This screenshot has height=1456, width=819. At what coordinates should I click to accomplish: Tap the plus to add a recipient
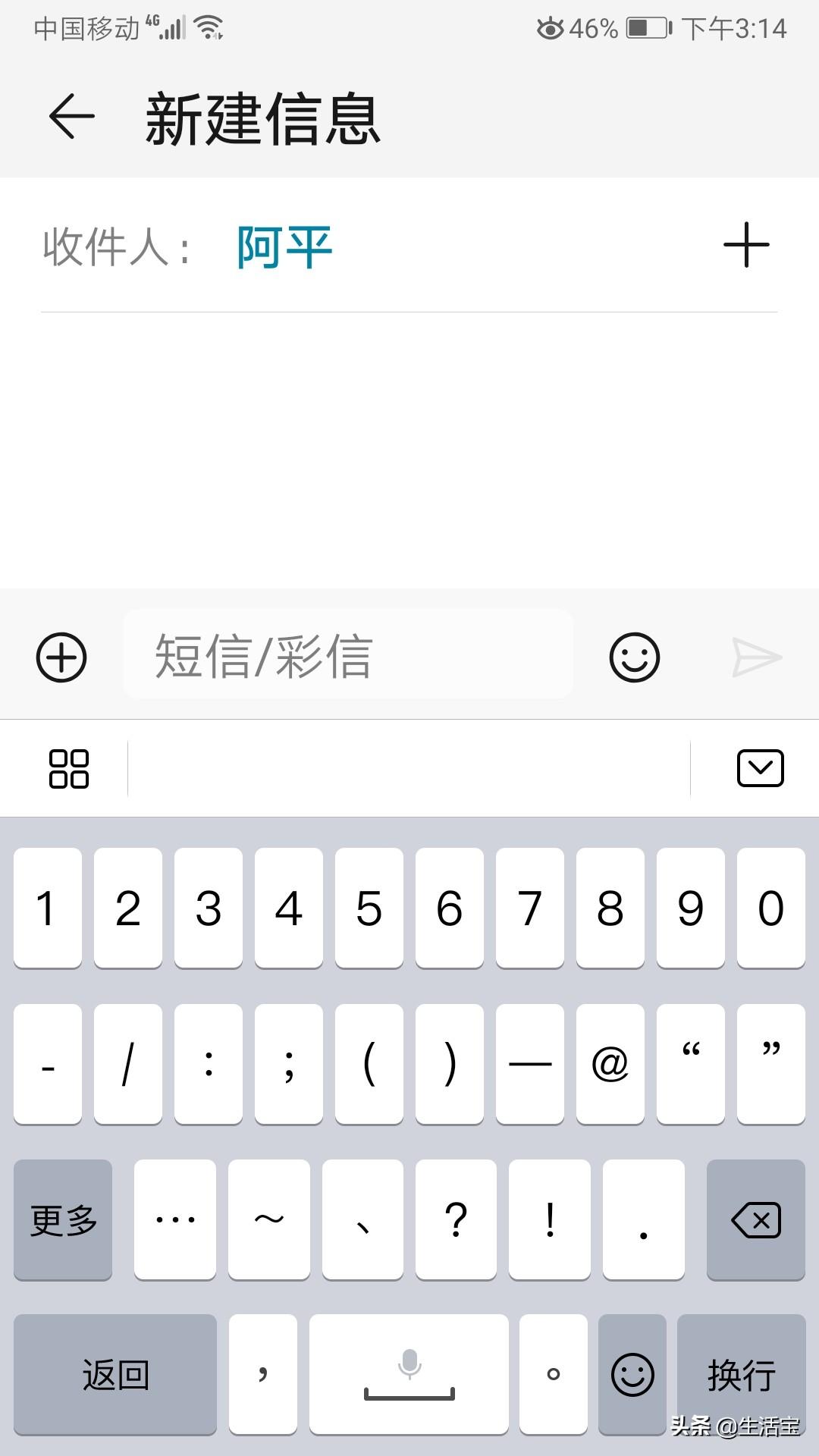tap(745, 245)
